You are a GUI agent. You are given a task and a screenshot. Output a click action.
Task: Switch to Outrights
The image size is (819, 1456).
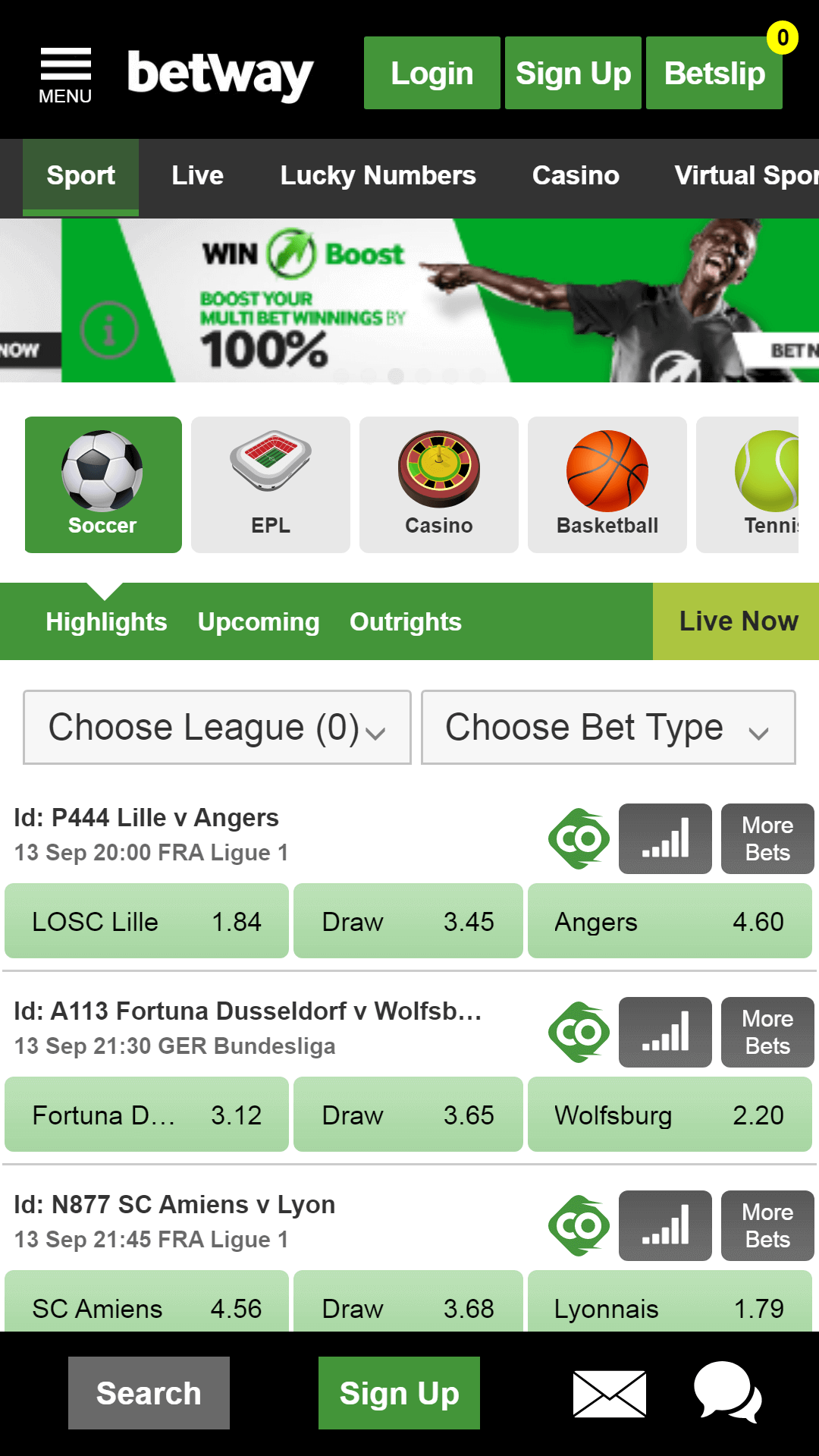(x=405, y=622)
